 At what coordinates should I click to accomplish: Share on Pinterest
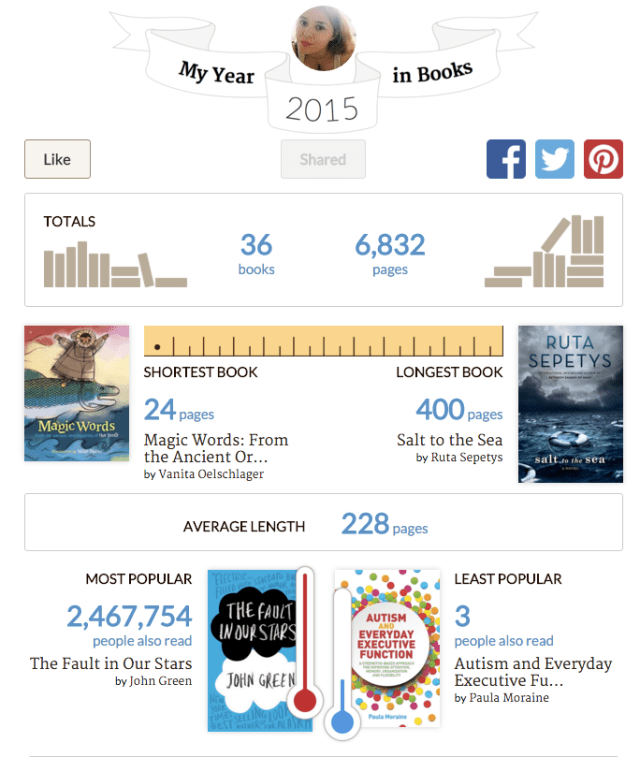(603, 159)
